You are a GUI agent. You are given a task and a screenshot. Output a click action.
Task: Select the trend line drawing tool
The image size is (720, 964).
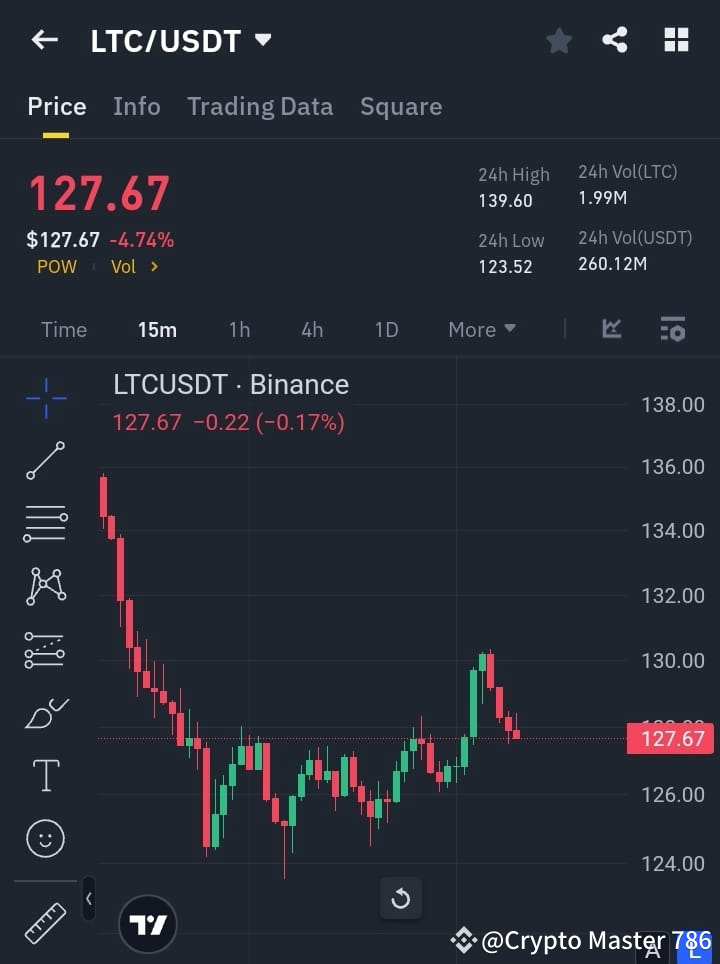[44, 462]
